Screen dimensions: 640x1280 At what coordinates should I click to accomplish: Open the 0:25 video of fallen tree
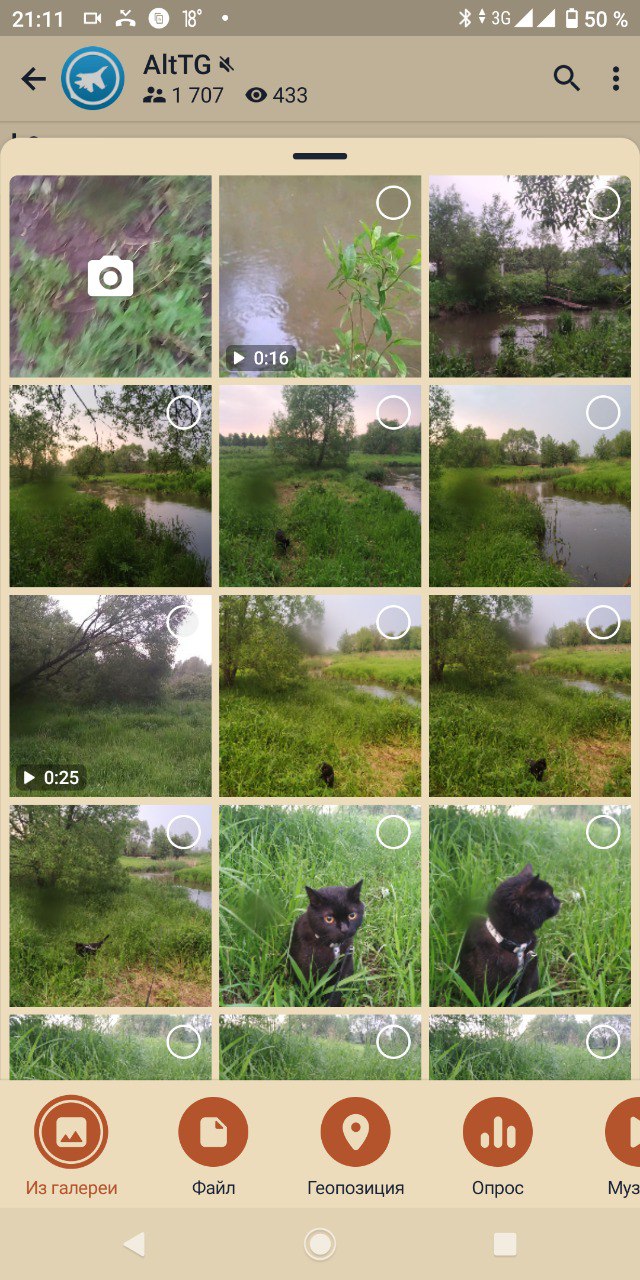[x=111, y=696]
